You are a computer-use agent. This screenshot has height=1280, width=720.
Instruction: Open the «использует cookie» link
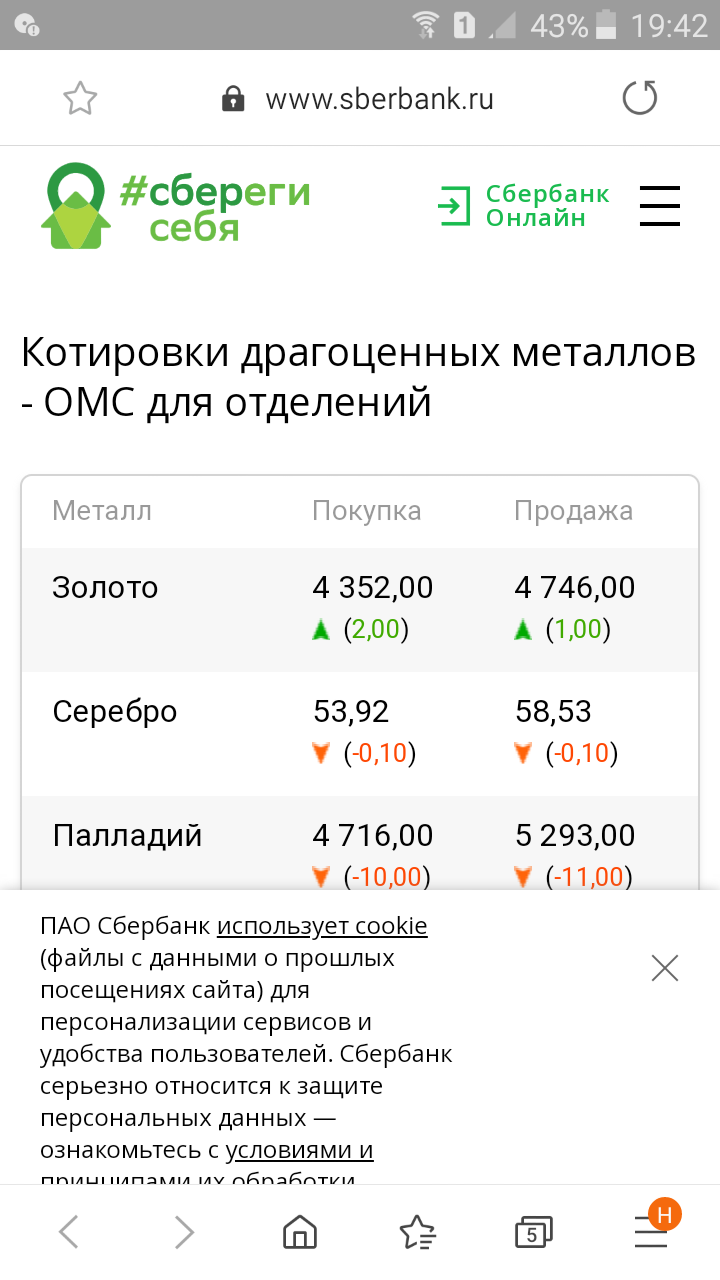point(322,926)
